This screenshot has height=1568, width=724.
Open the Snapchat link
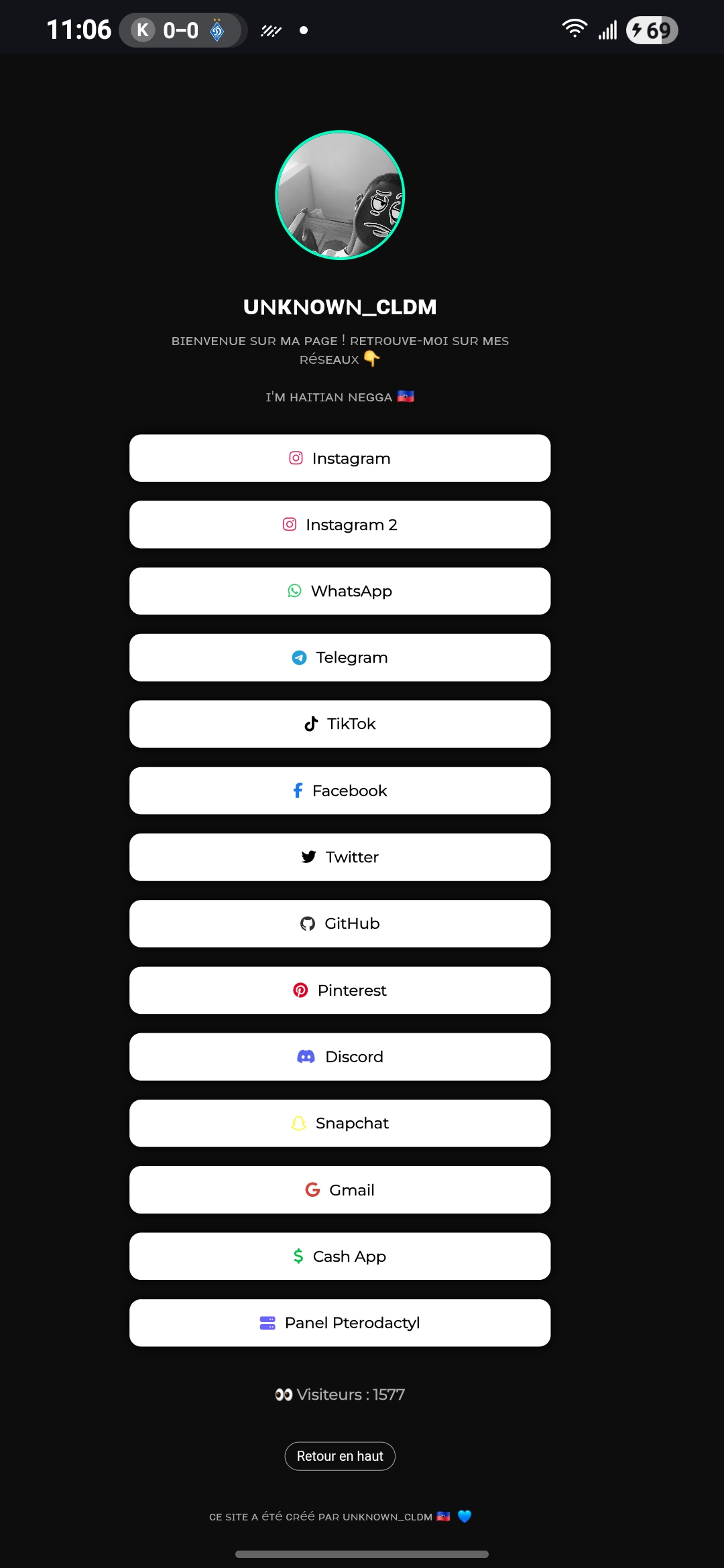[340, 1123]
